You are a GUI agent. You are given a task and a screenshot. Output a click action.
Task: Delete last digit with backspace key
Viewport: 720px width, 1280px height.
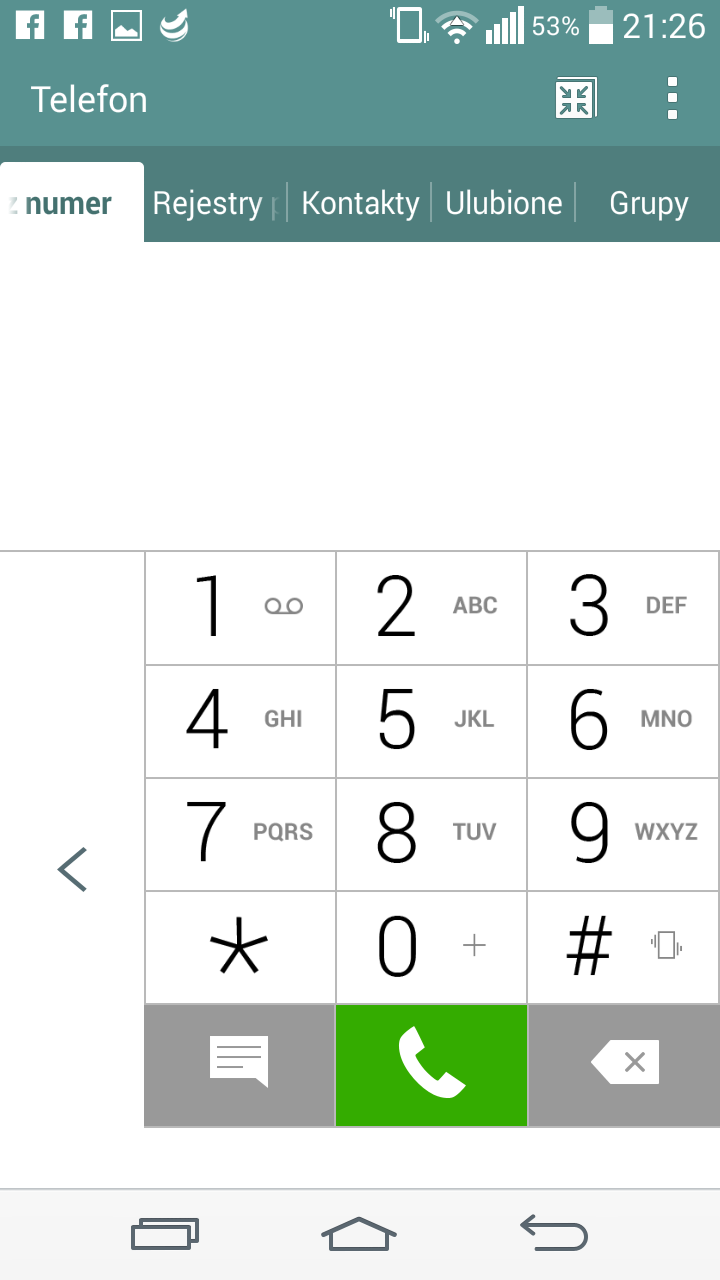click(624, 1065)
